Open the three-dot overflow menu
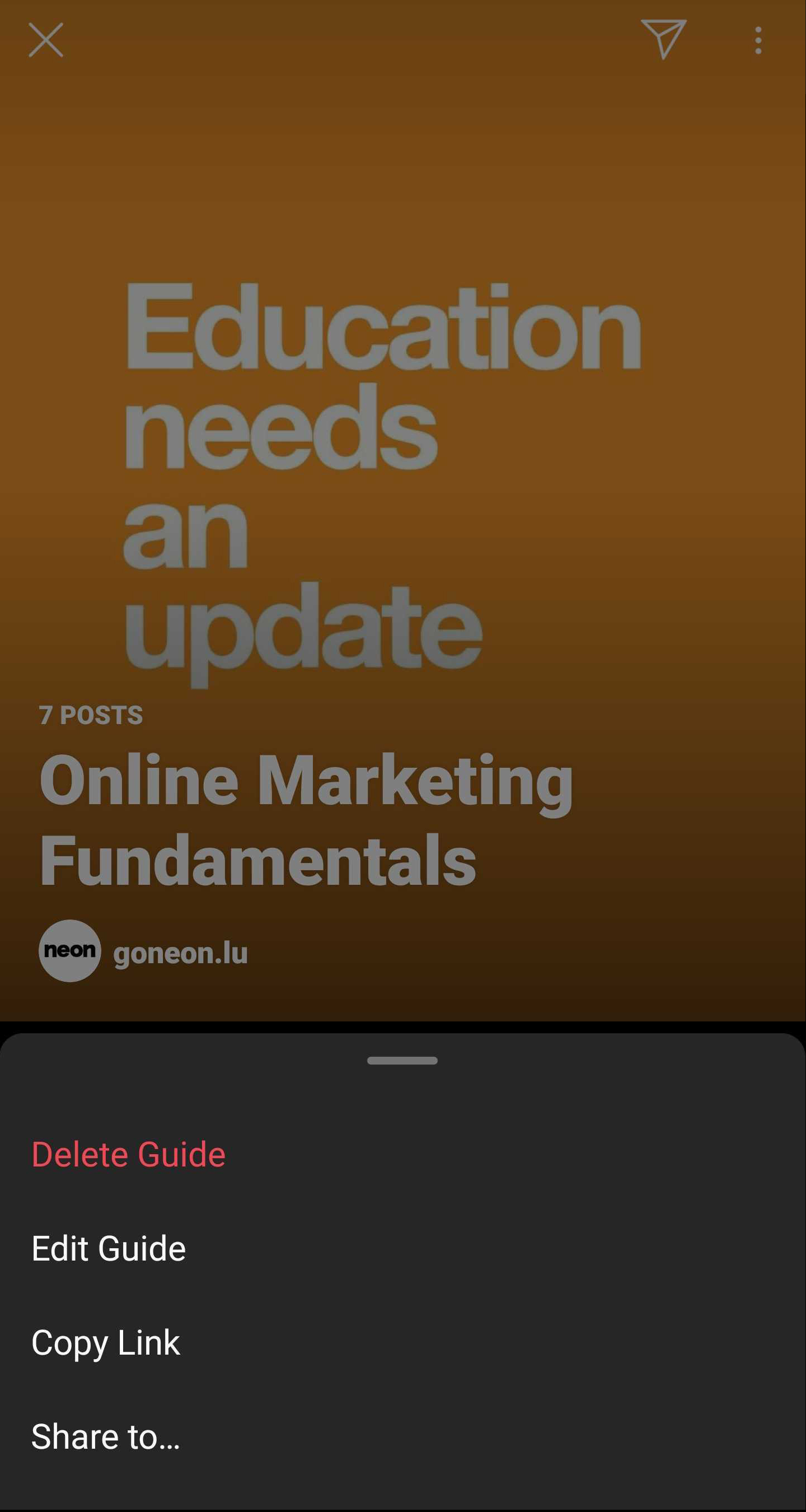The image size is (806, 1512). (758, 40)
